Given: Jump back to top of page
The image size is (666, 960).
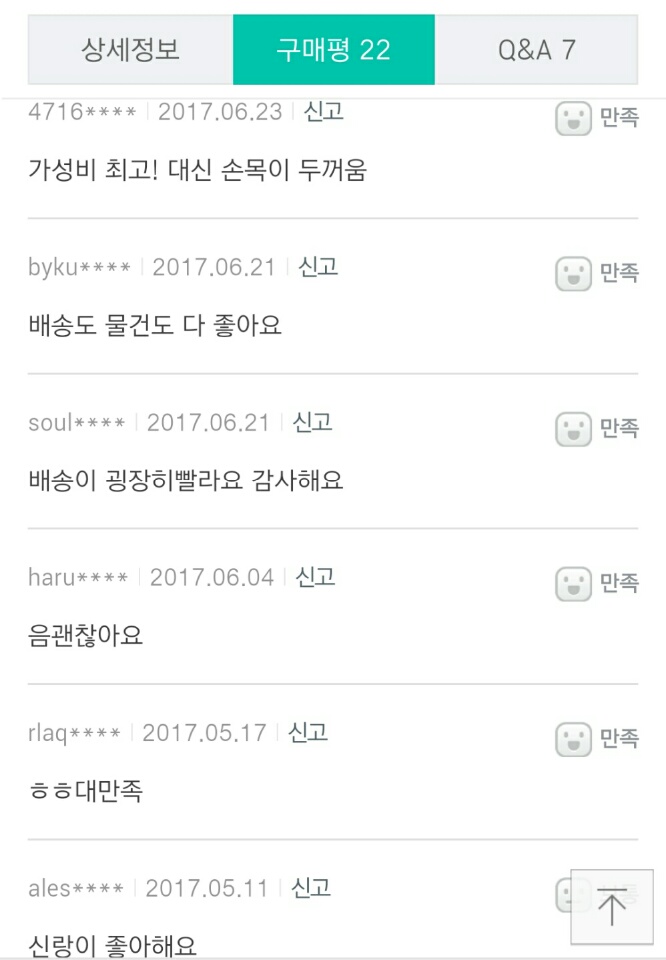Looking at the screenshot, I should (611, 906).
